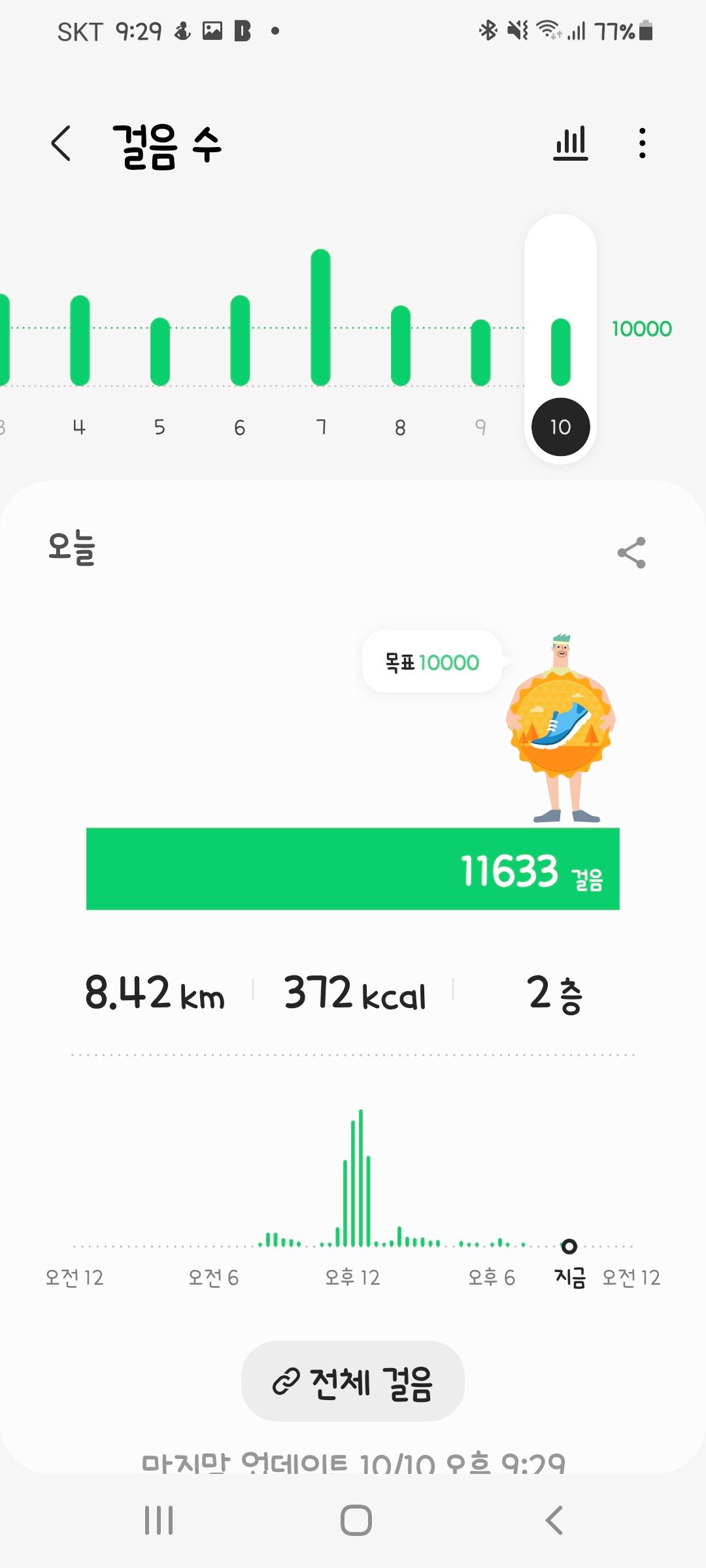This screenshot has width=706, height=1568.
Task: Open recent apps from the navigation bar
Action: 159,1520
